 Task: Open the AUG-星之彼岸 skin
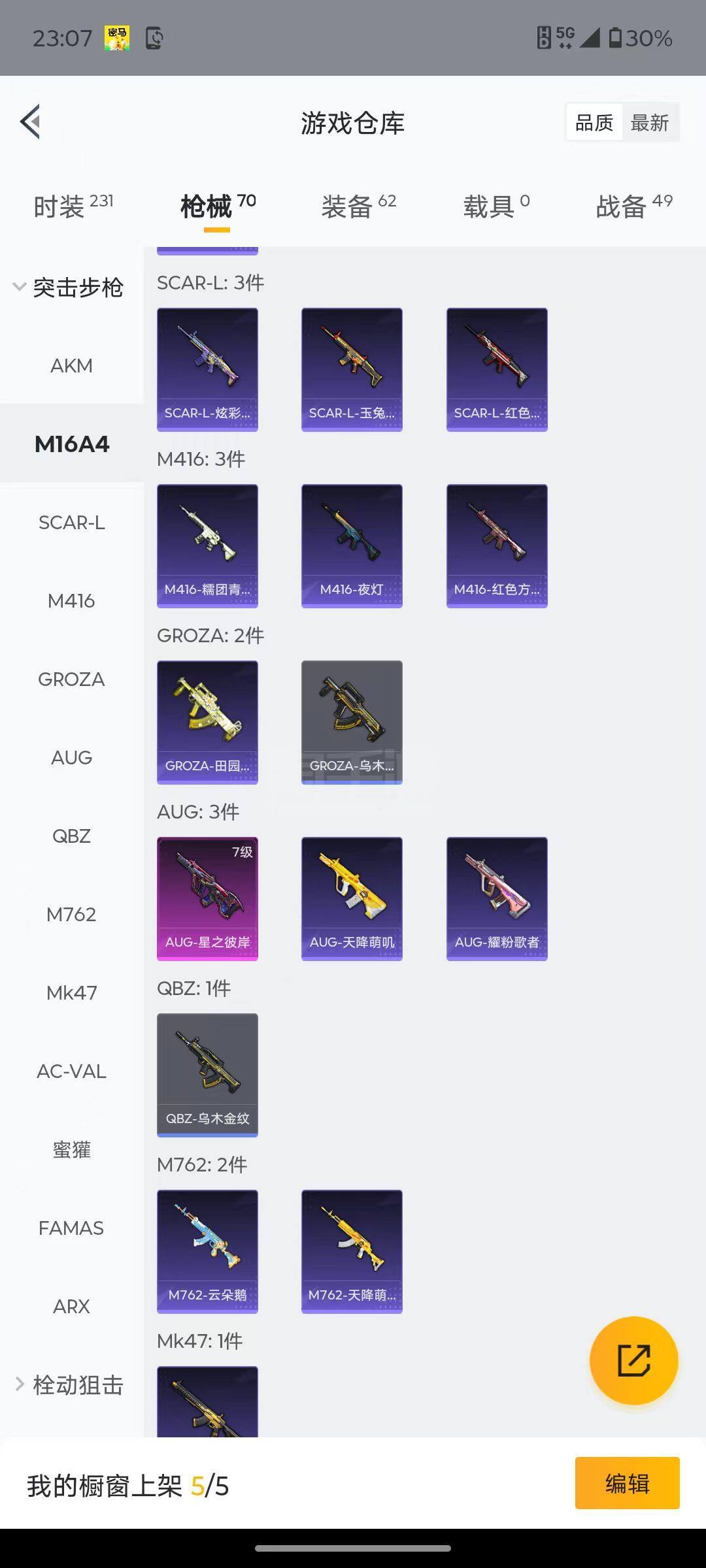[x=207, y=898]
